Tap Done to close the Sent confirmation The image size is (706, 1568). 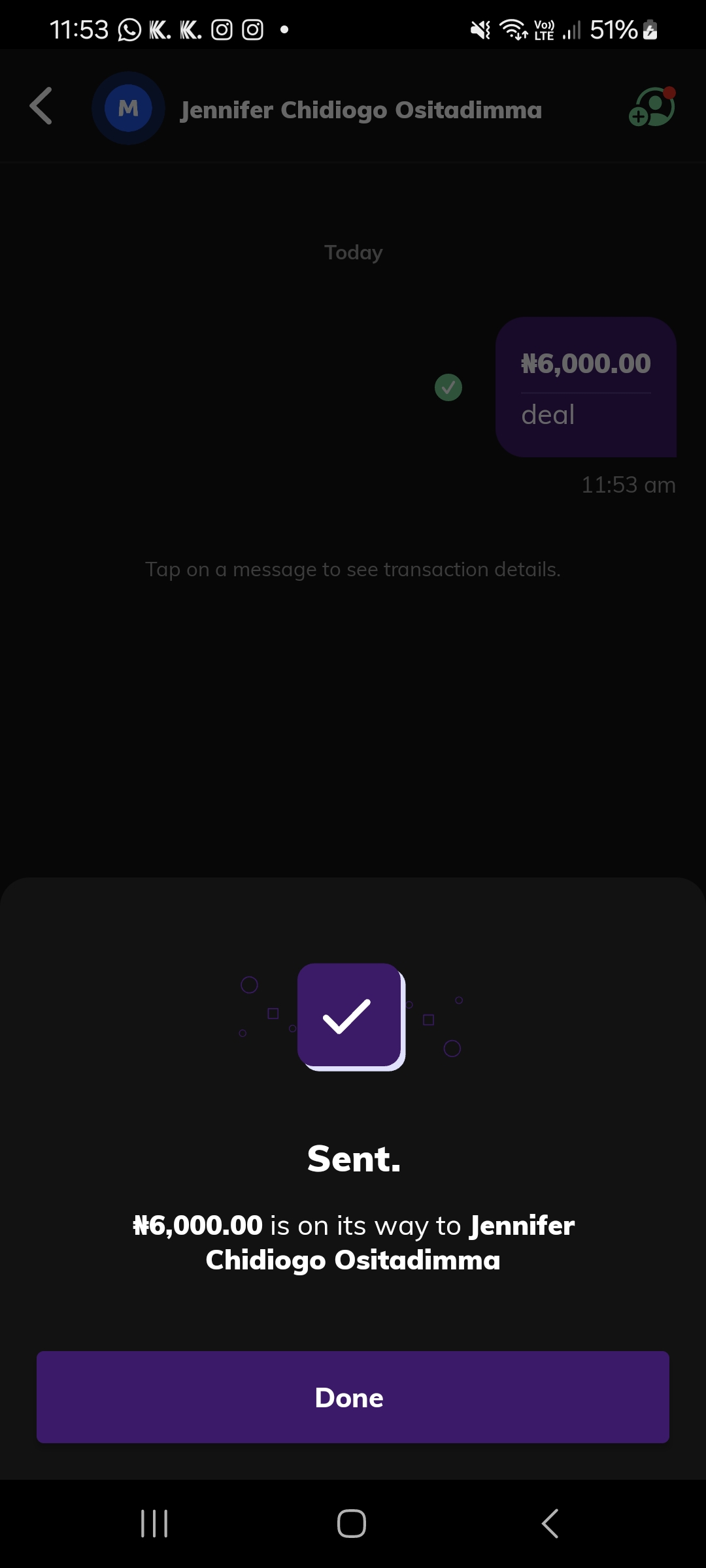coord(352,1397)
